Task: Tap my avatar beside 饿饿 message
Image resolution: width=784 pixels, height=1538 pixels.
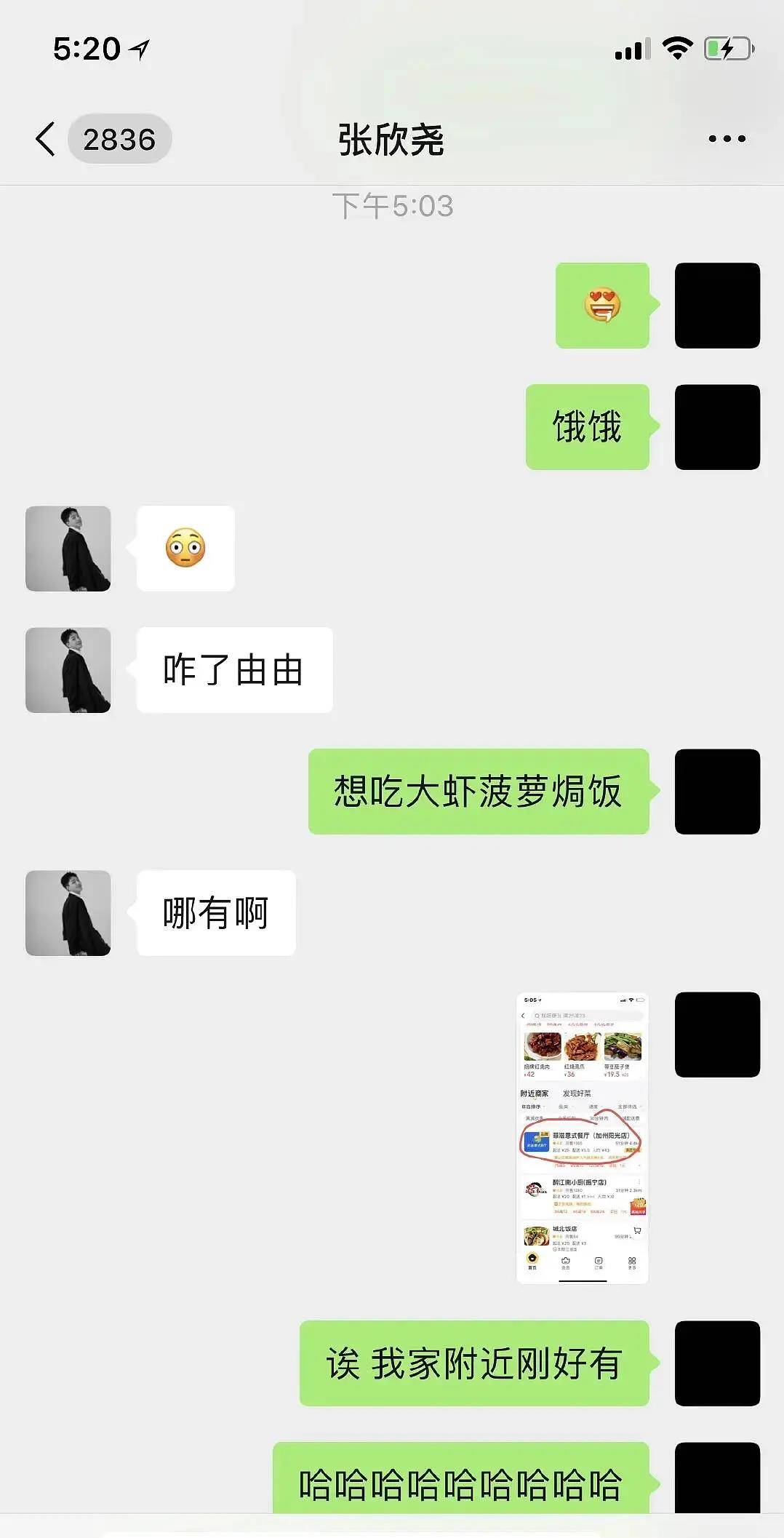Action: click(717, 427)
